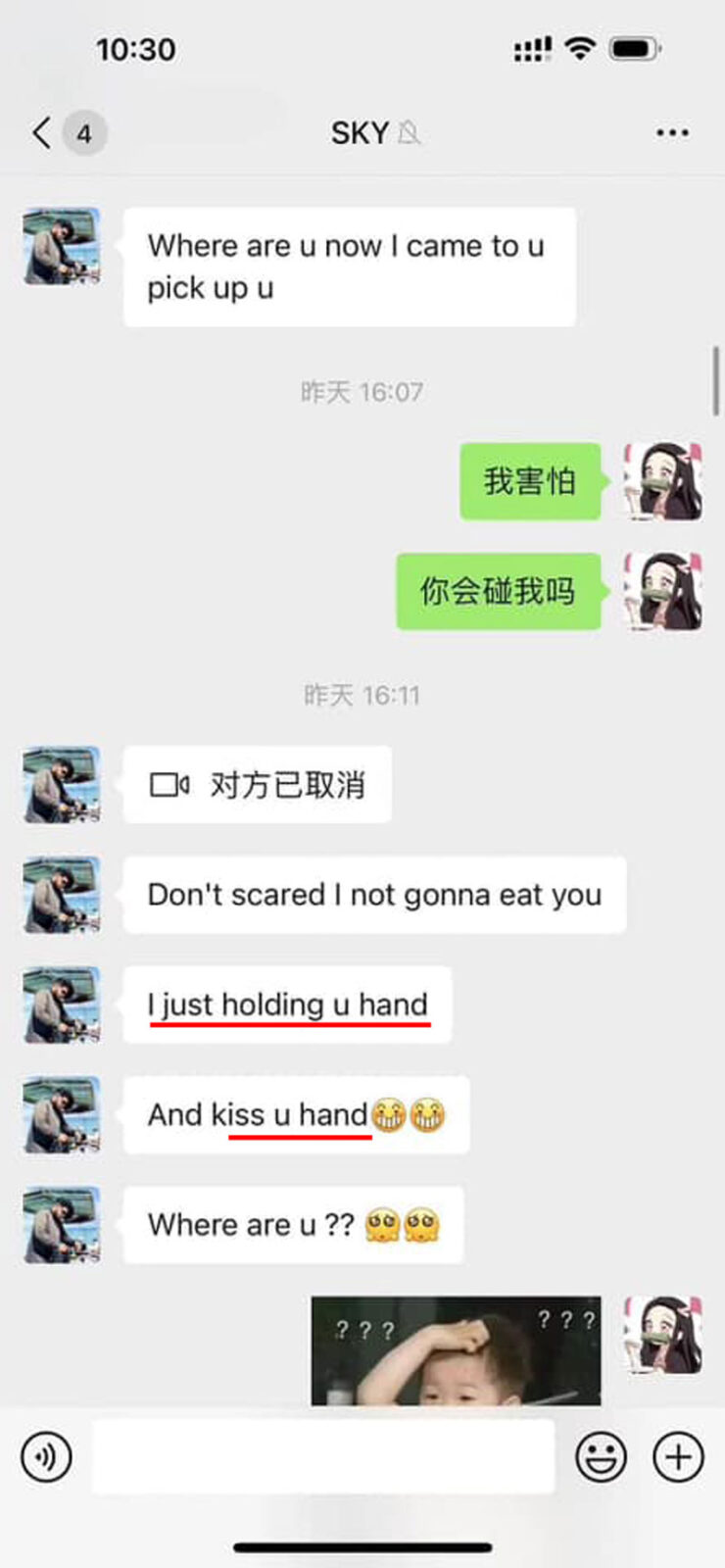This screenshot has height=1568, width=725.
Task: Open own avatar beside 我害怕 message
Action: point(663,481)
